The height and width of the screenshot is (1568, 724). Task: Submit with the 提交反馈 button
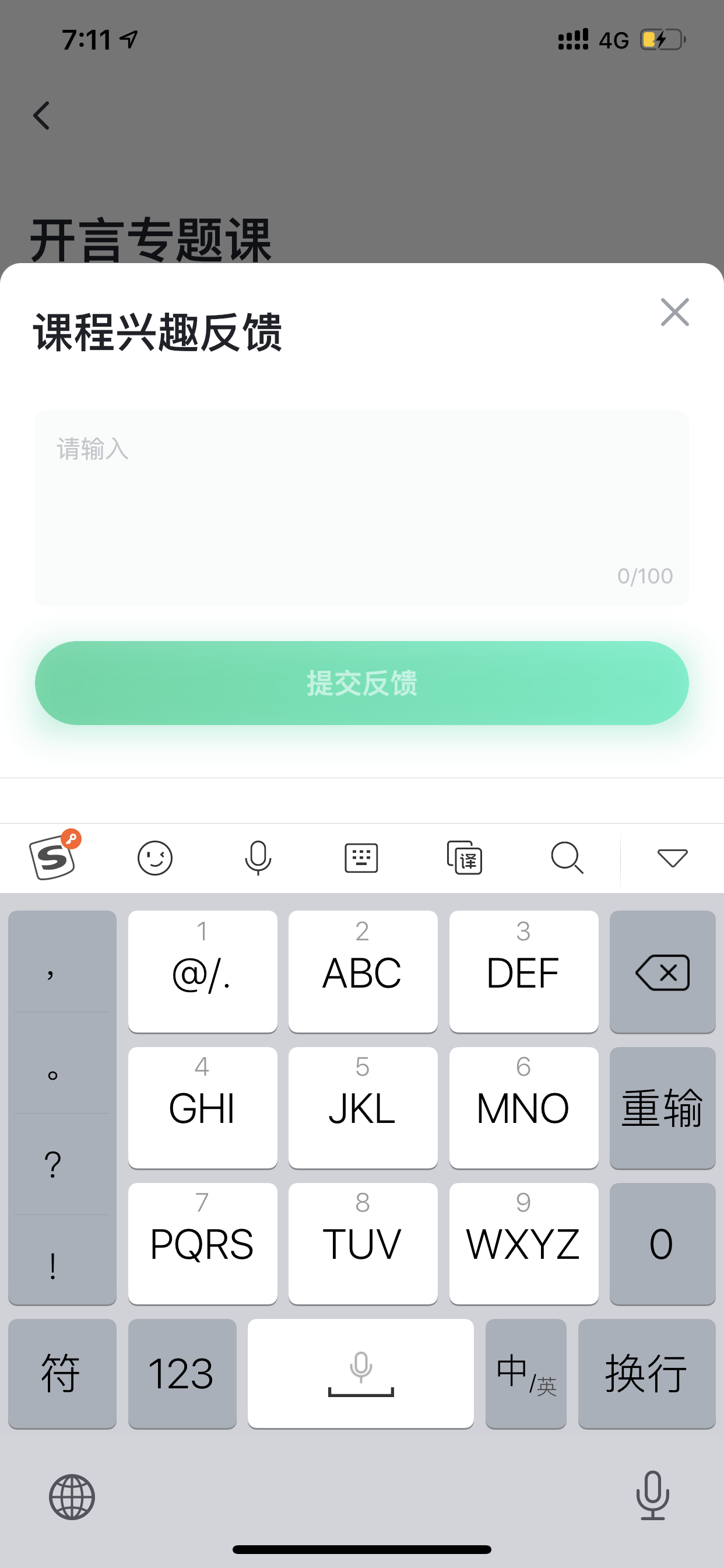(362, 683)
